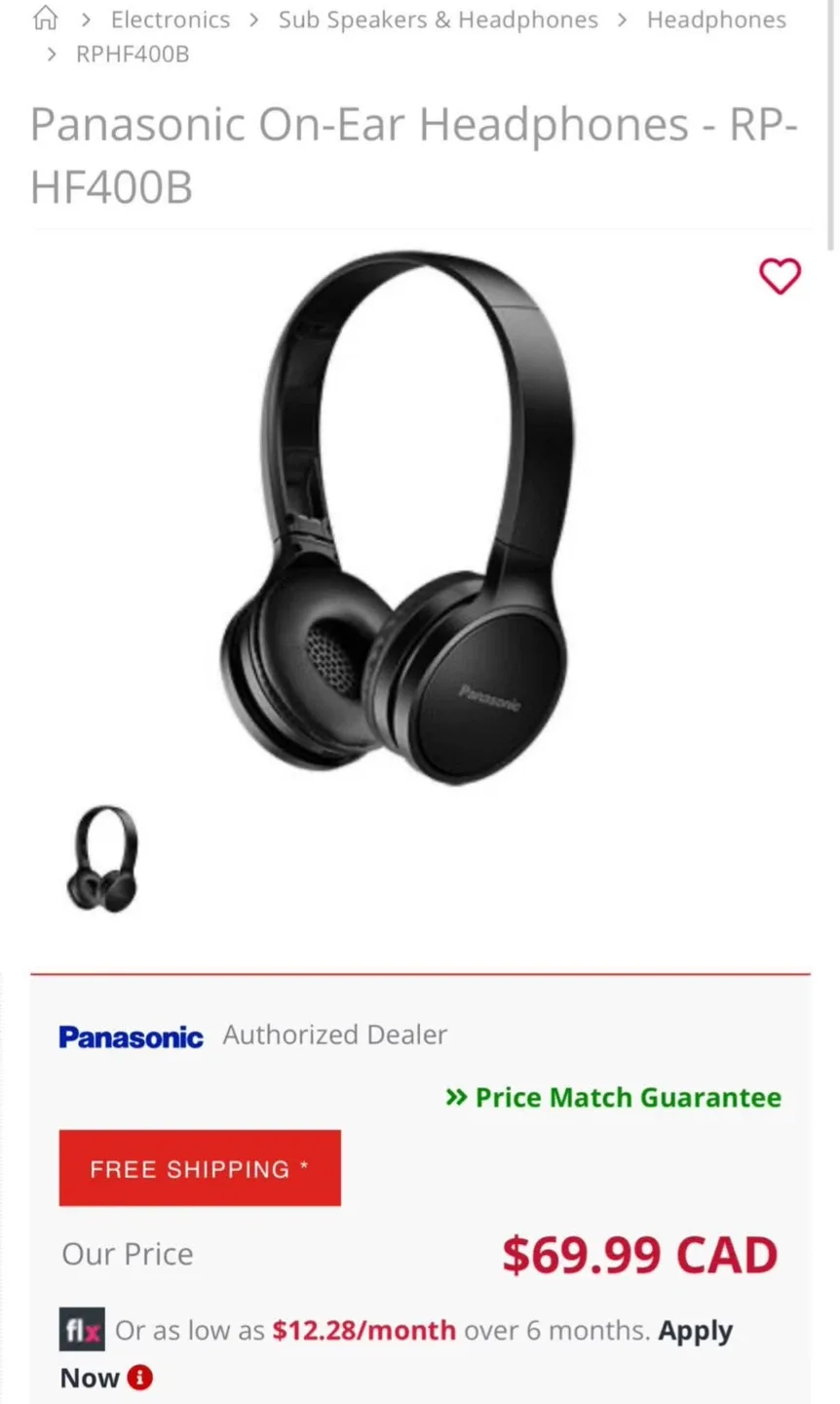The height and width of the screenshot is (1404, 840).
Task: Click Apply Now for financing
Action: point(696,1330)
